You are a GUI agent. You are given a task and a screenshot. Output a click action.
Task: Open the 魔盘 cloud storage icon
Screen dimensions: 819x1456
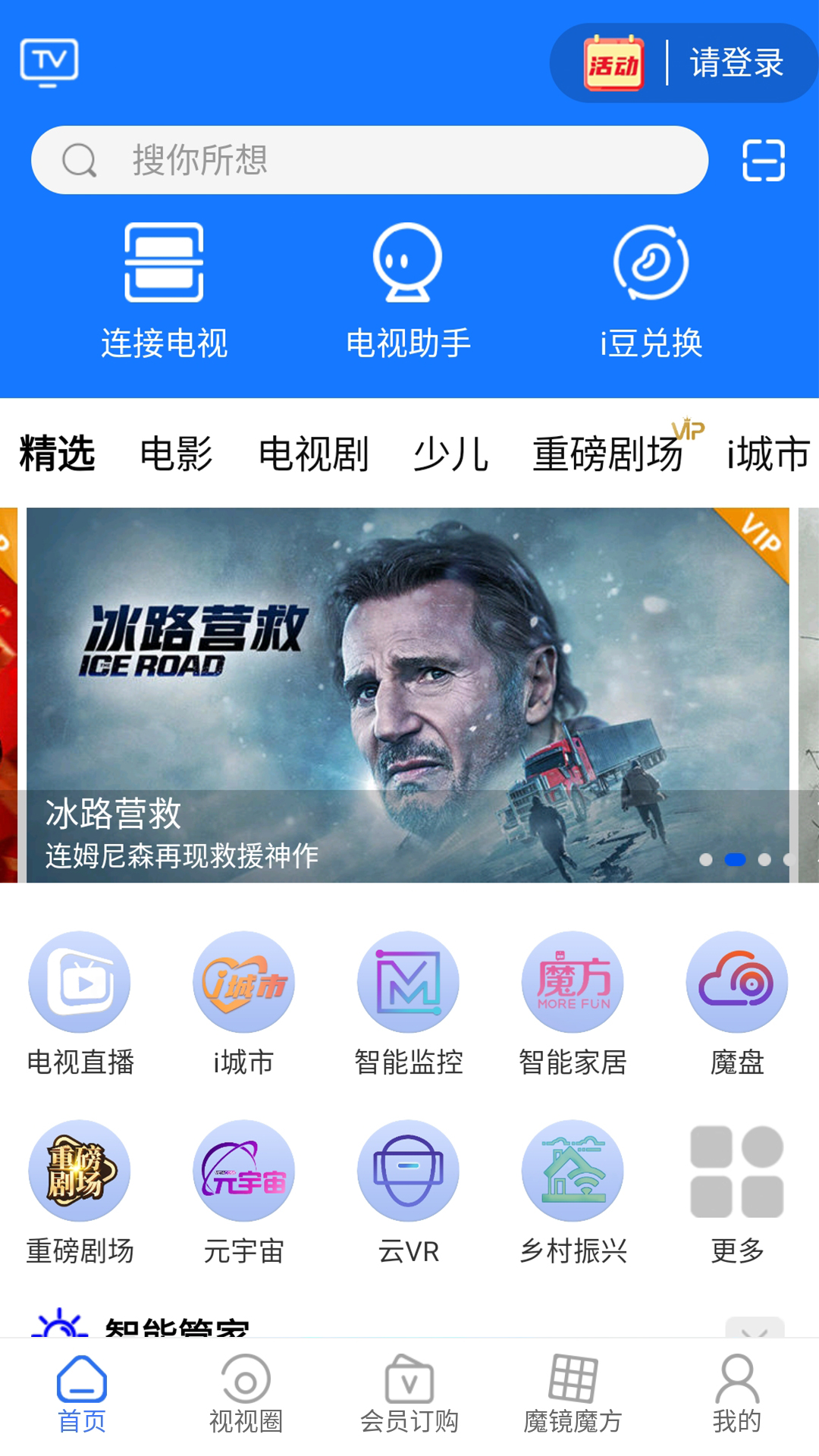click(x=736, y=981)
